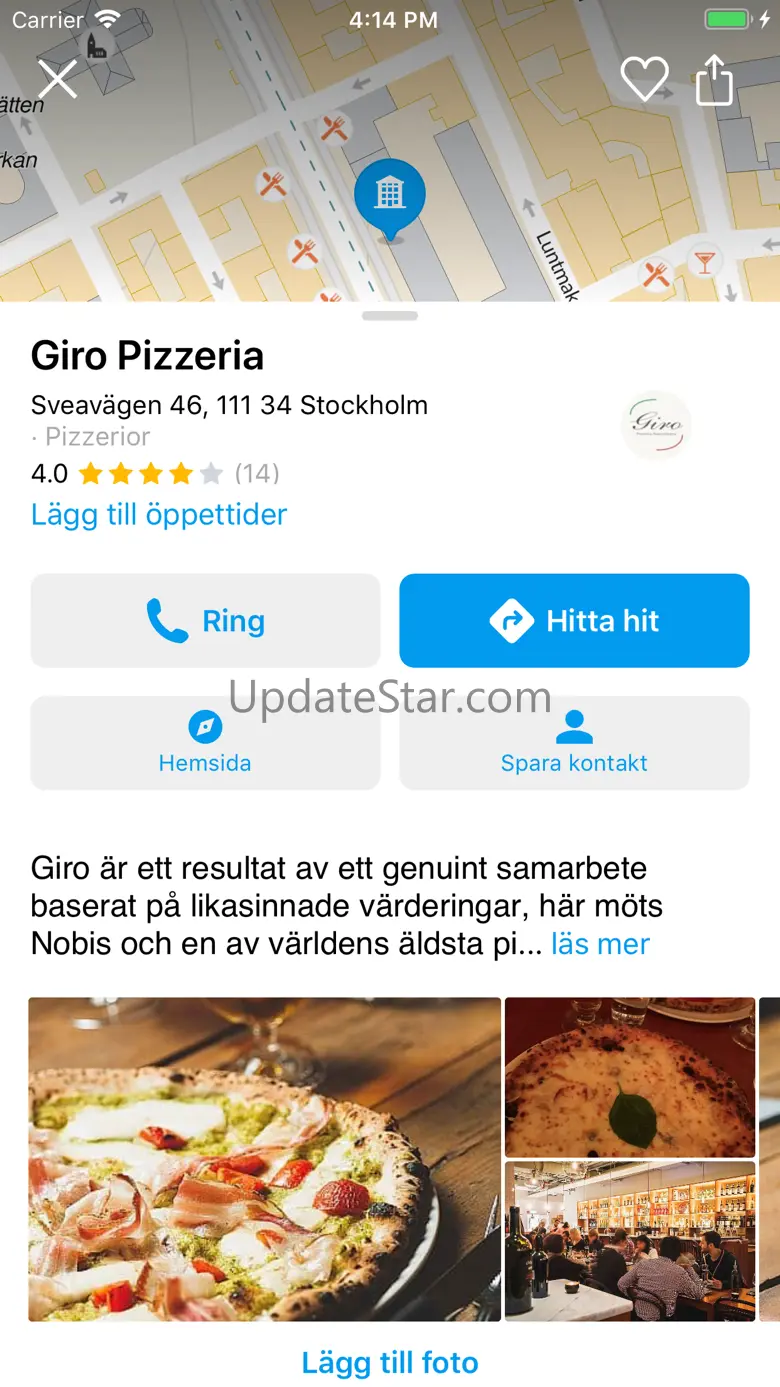Image resolution: width=780 pixels, height=1387 pixels.
Task: Close the Giro Pizzeria details view
Action: click(x=57, y=78)
